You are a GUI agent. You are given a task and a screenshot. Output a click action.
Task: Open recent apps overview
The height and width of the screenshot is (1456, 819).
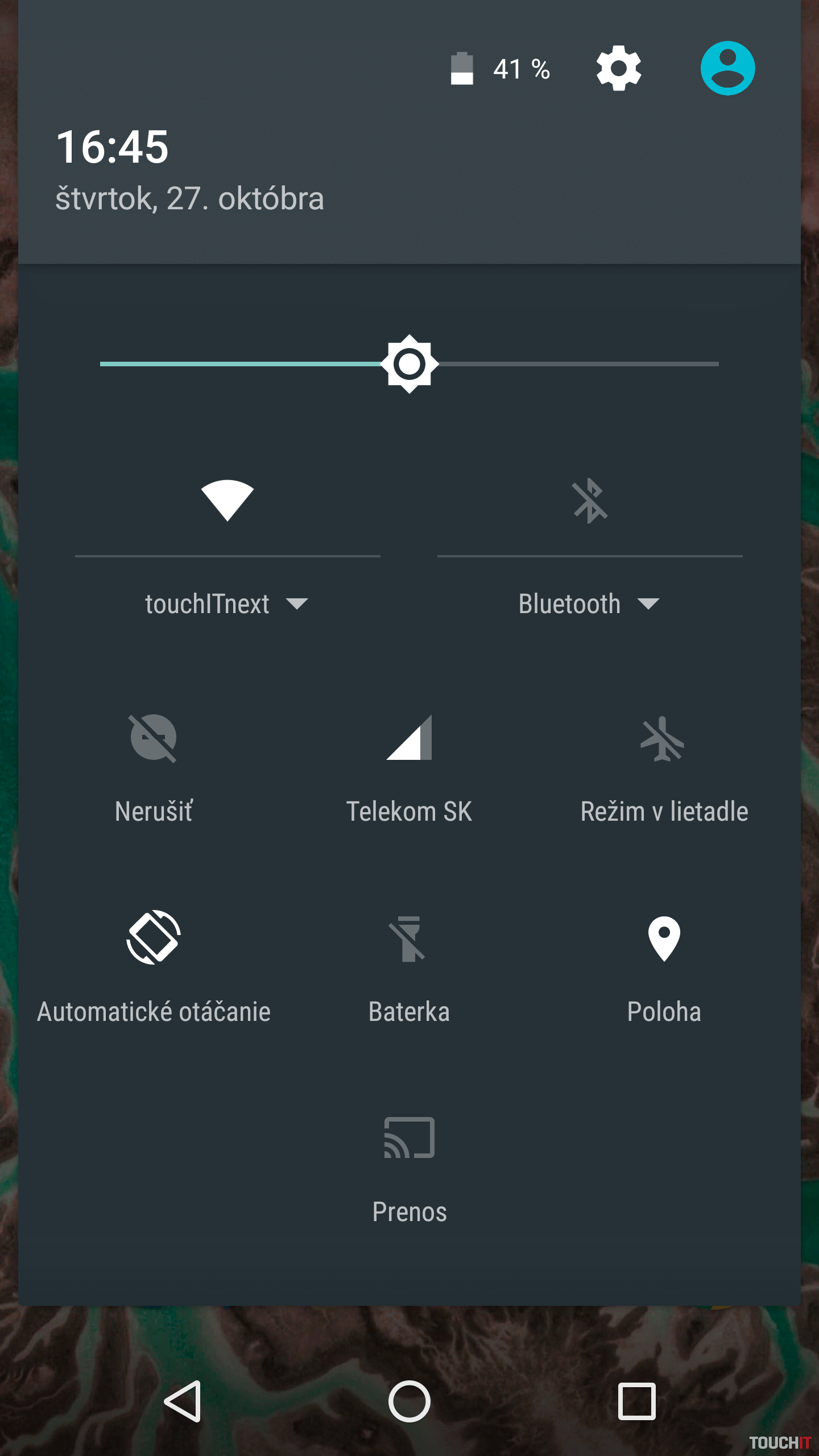point(636,1401)
